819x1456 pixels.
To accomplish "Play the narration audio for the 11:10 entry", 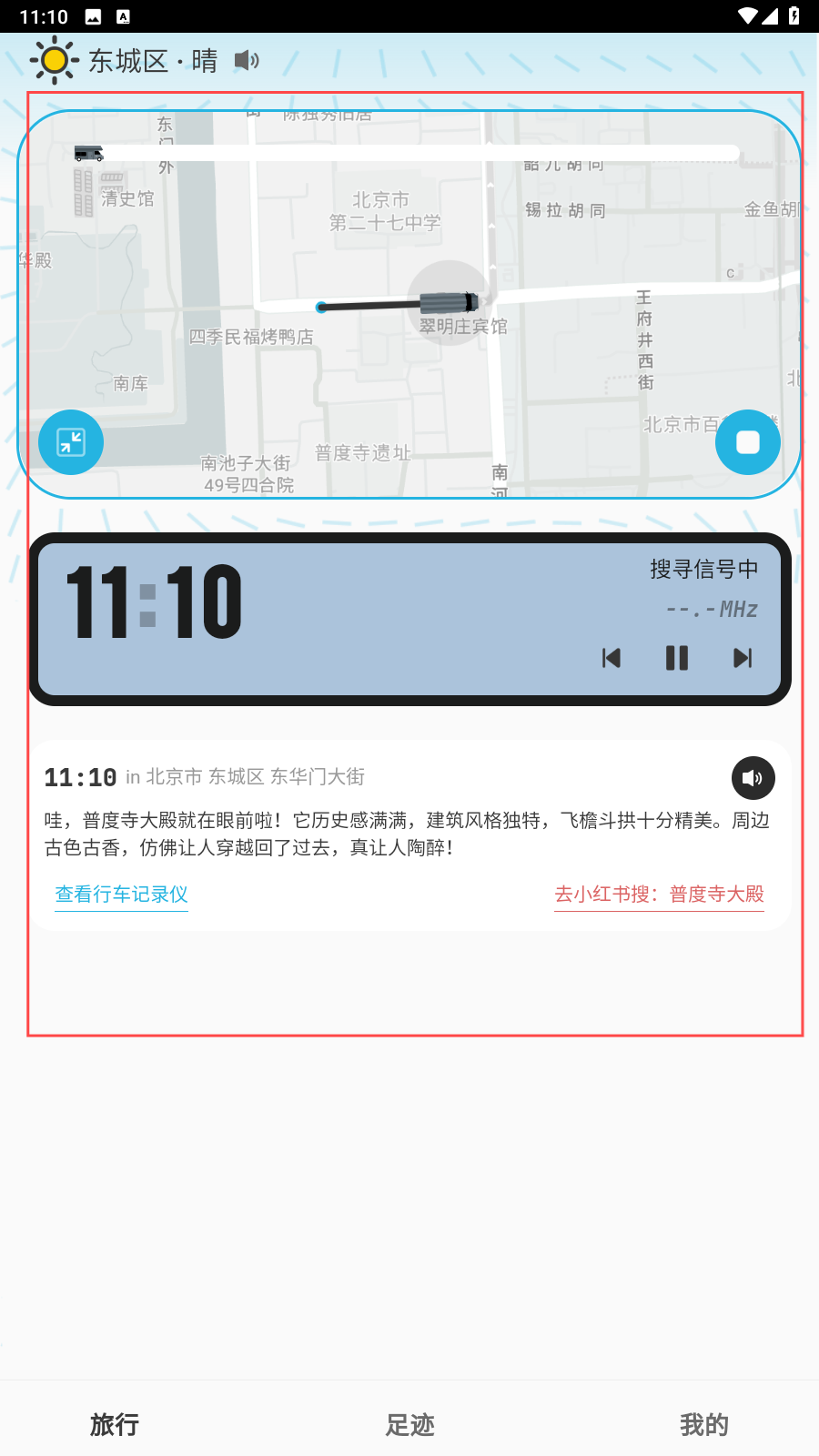I will (x=753, y=778).
